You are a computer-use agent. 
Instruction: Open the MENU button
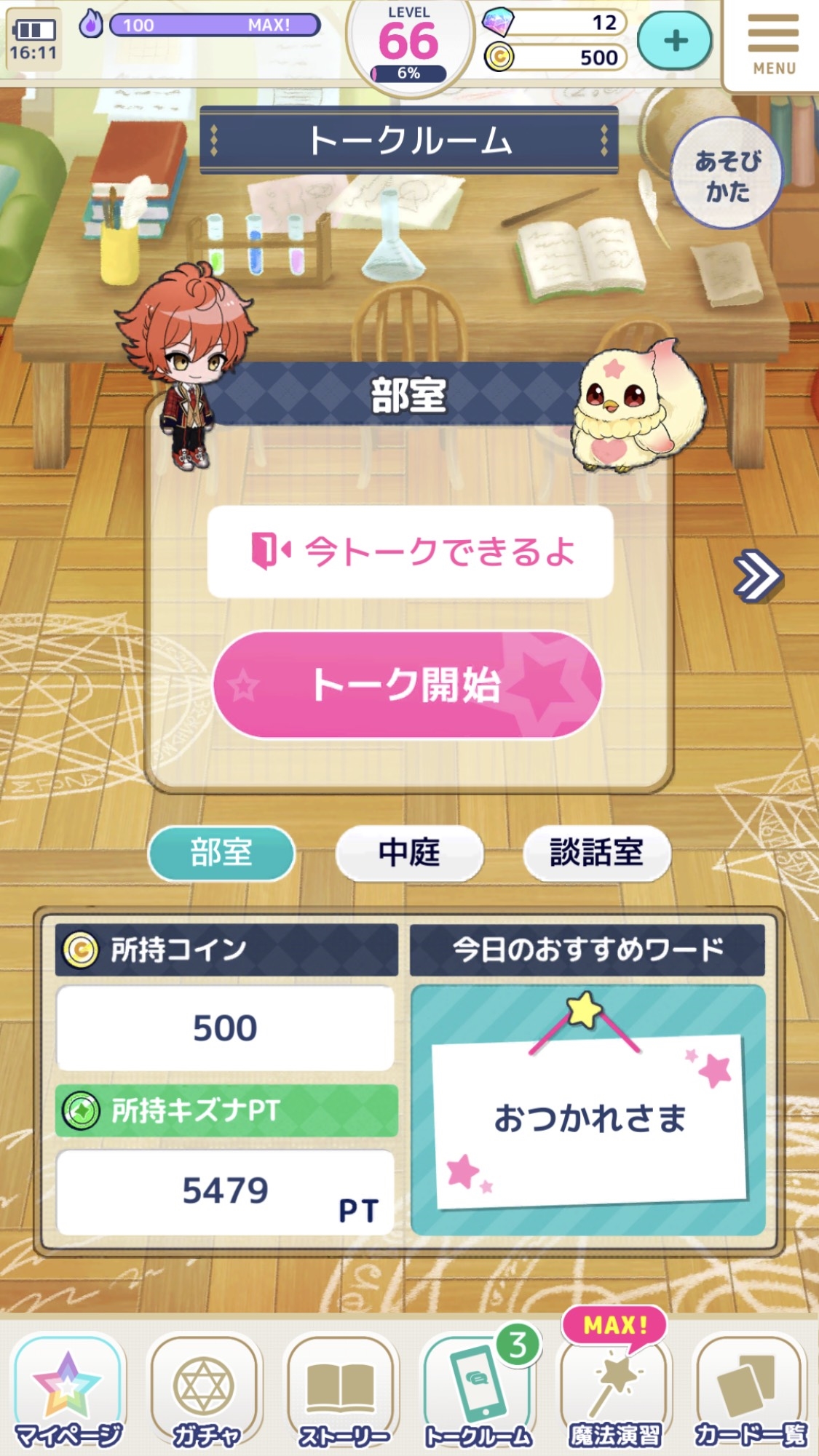(772, 45)
